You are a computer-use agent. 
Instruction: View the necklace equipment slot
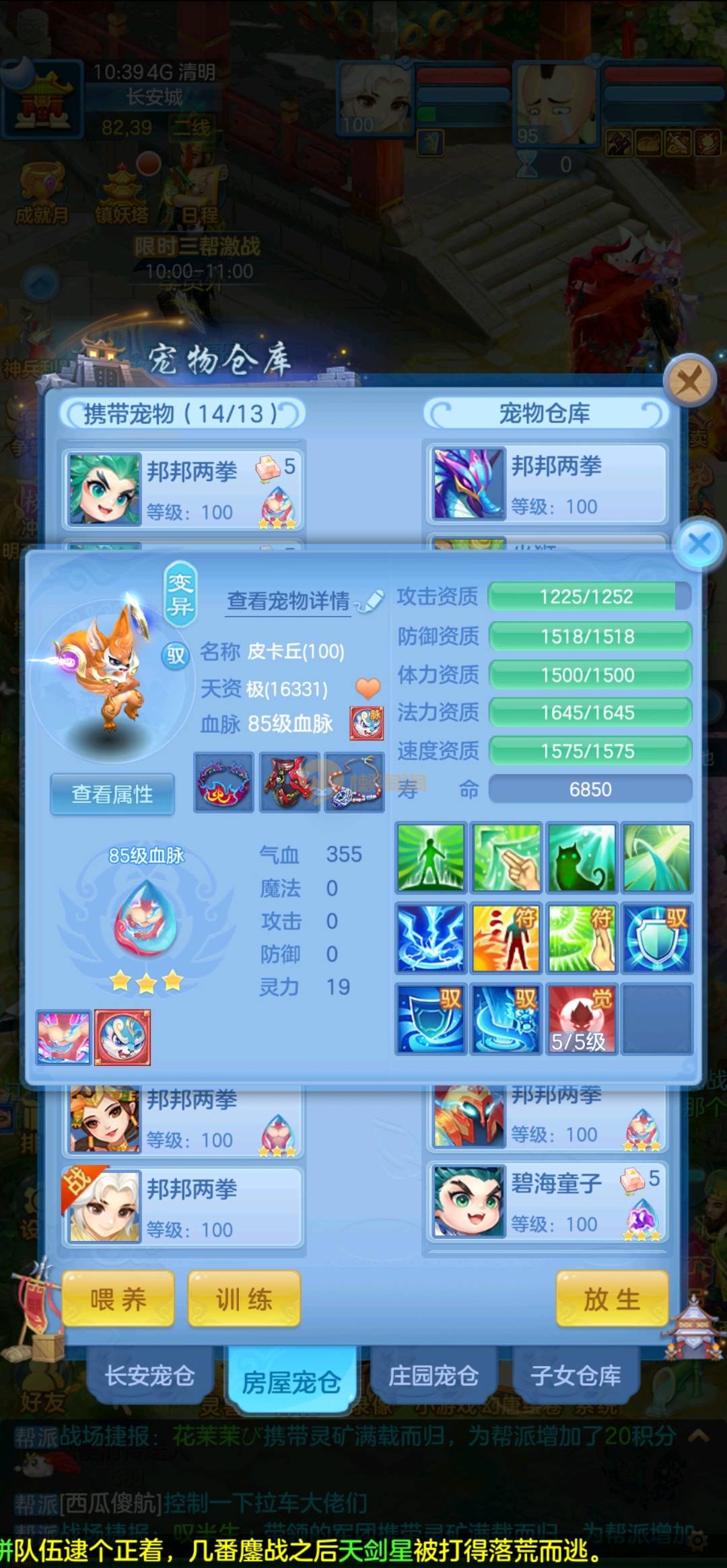355,782
